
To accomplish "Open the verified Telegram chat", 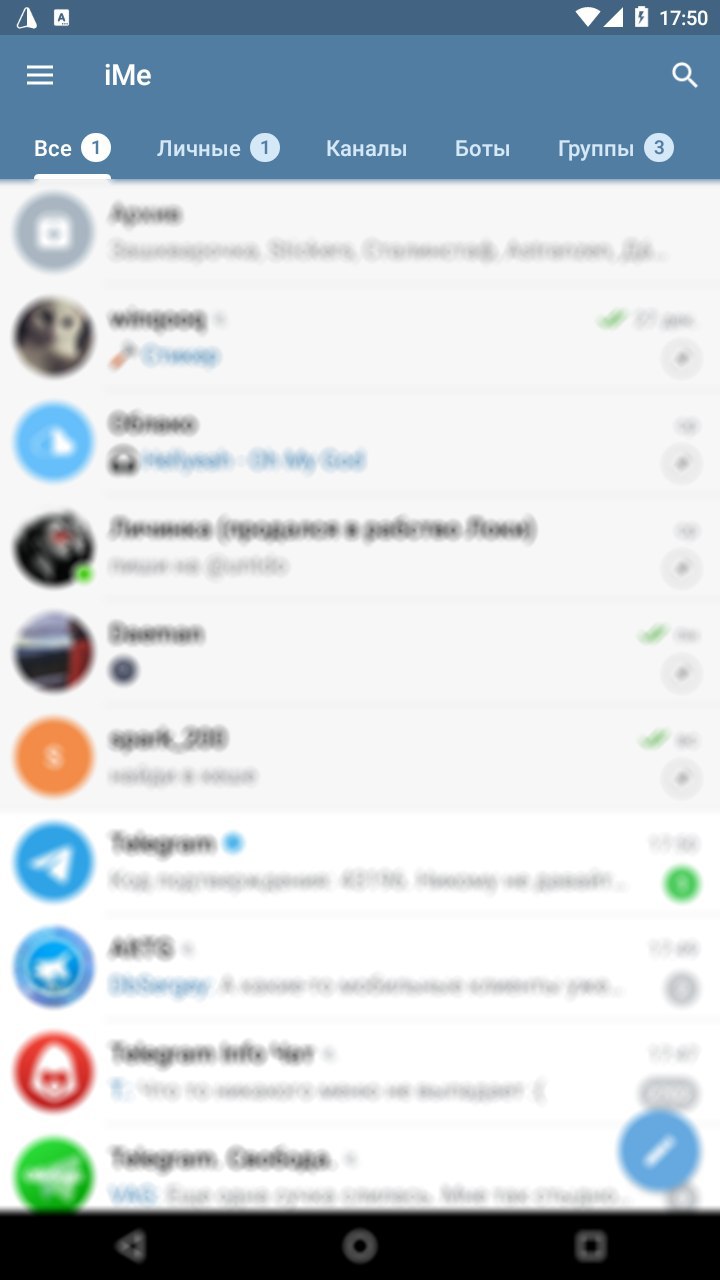I will (360, 862).
